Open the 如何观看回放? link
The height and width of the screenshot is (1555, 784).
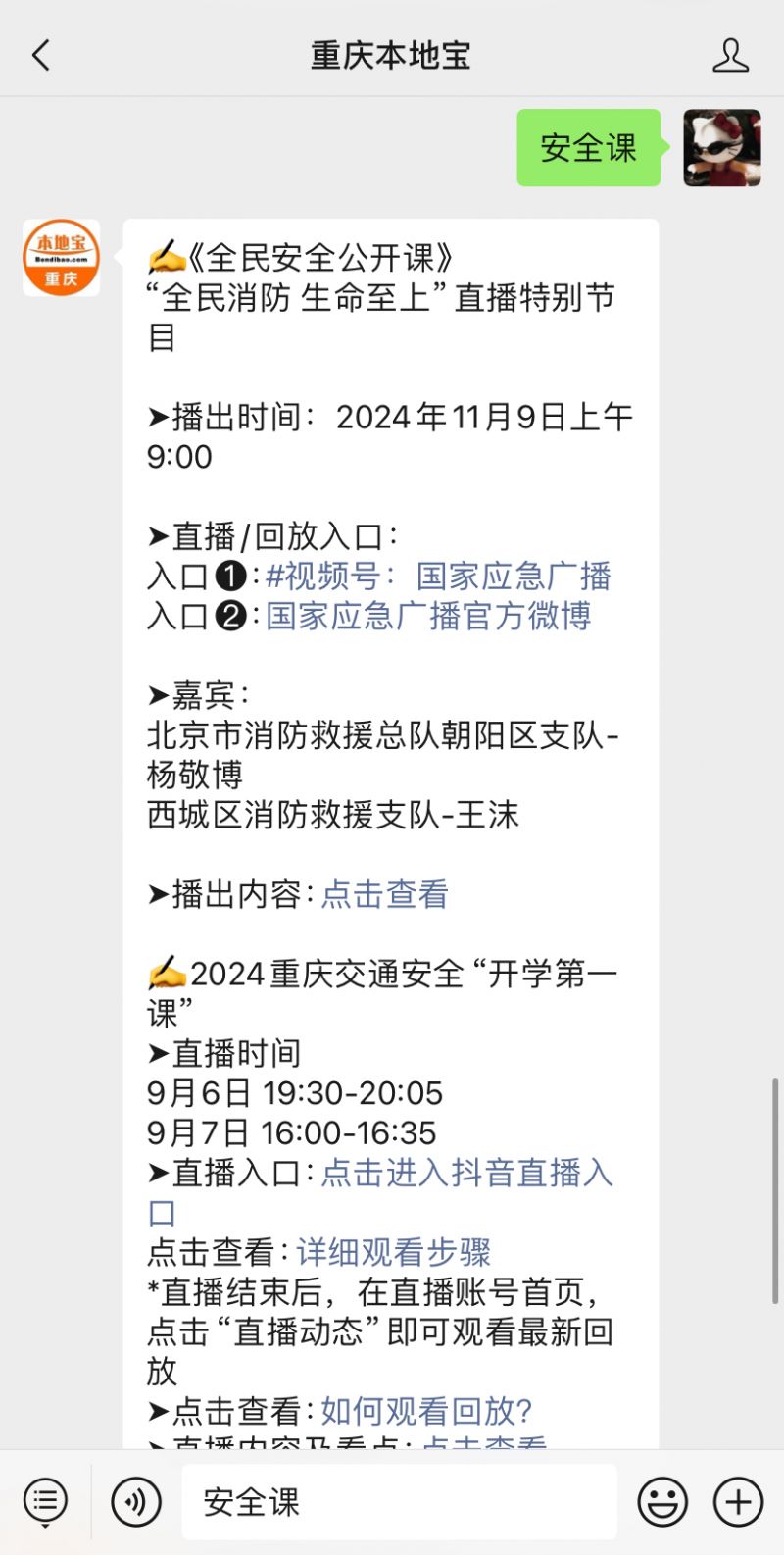pos(426,1411)
